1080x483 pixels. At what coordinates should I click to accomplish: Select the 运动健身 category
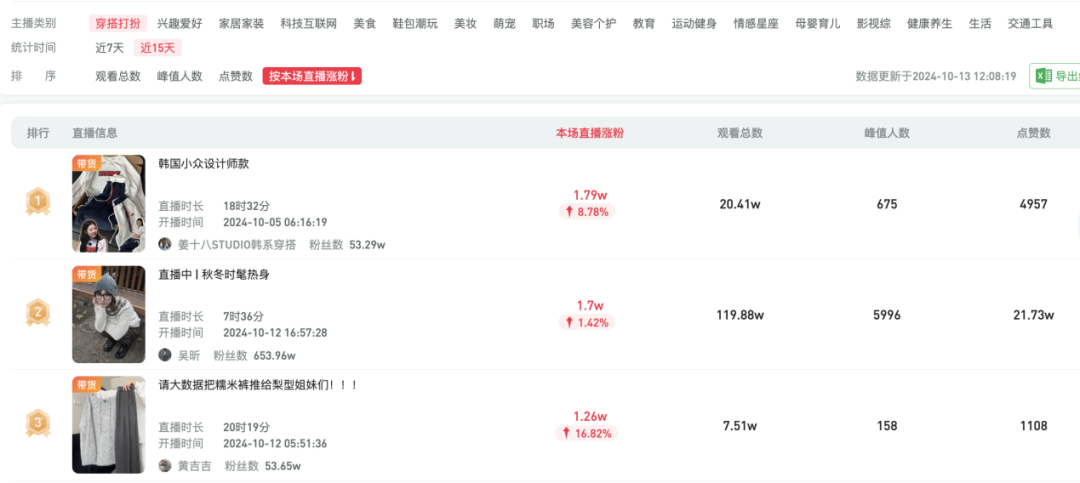(x=694, y=23)
